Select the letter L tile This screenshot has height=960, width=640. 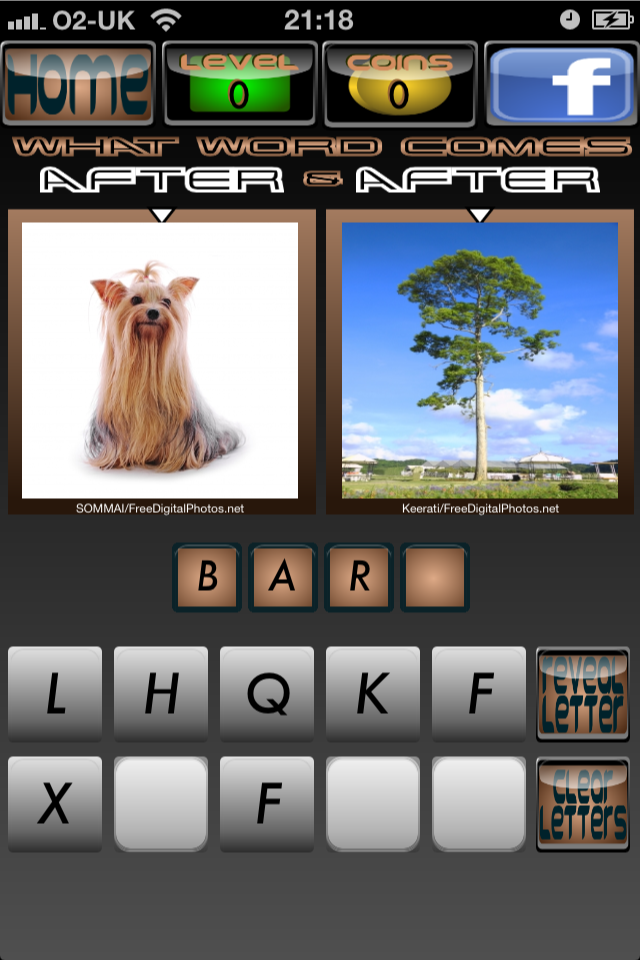pos(55,693)
